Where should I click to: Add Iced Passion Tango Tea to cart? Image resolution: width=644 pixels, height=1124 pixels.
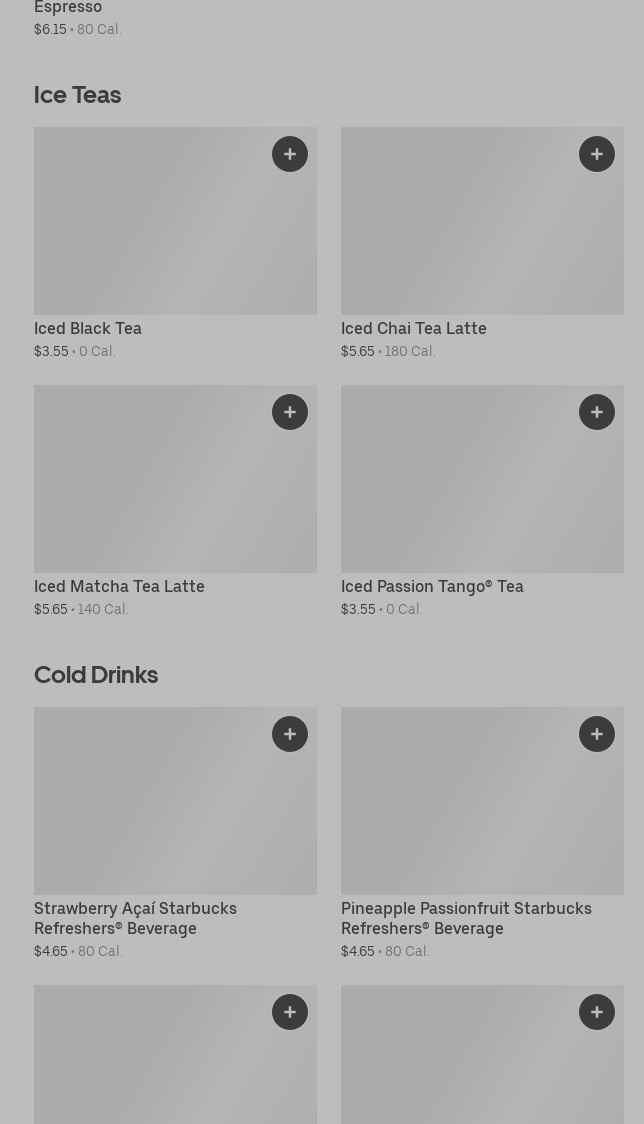(x=597, y=412)
